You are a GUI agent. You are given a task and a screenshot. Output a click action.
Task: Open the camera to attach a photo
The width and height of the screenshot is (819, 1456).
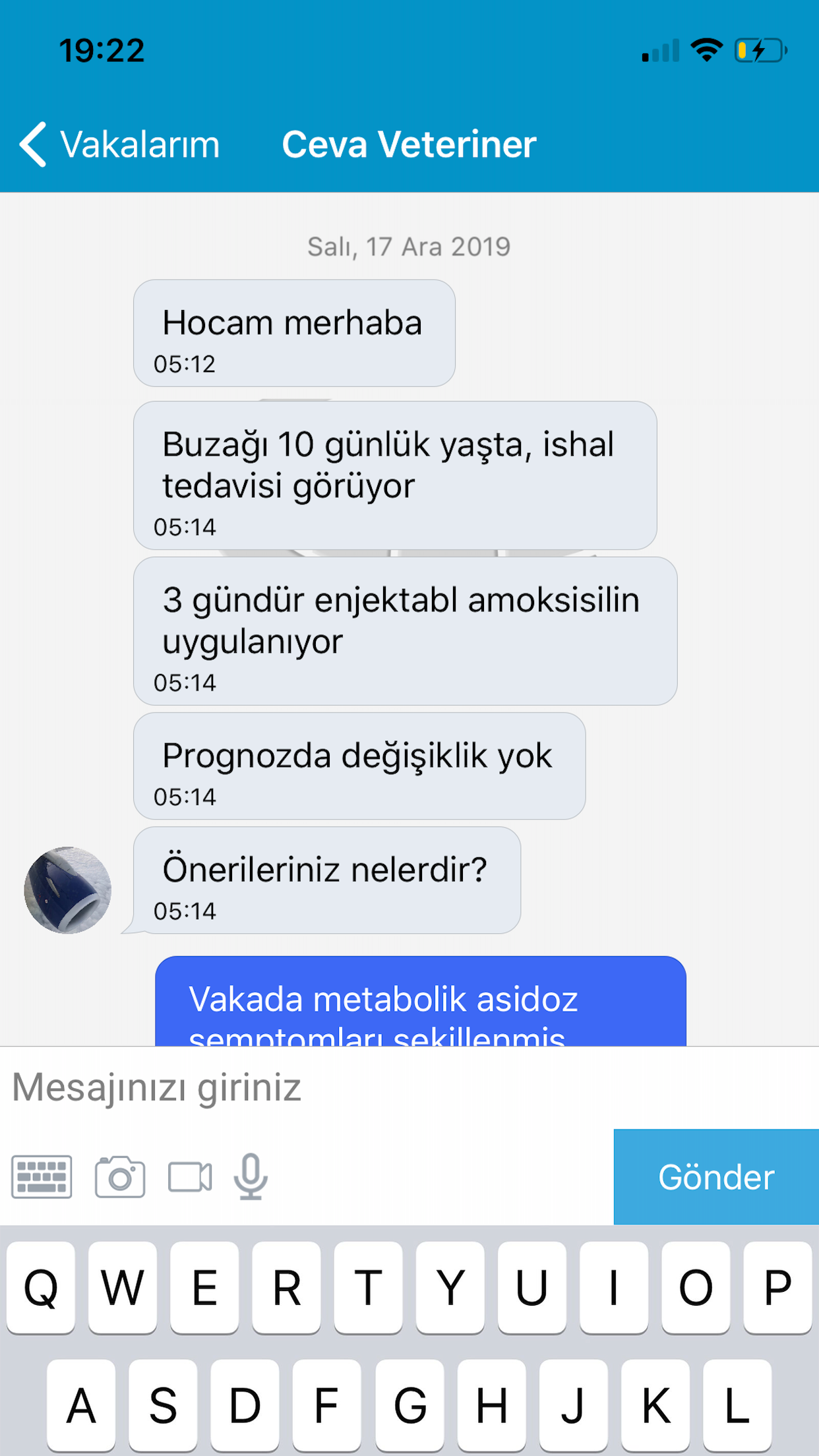pyautogui.click(x=120, y=1176)
